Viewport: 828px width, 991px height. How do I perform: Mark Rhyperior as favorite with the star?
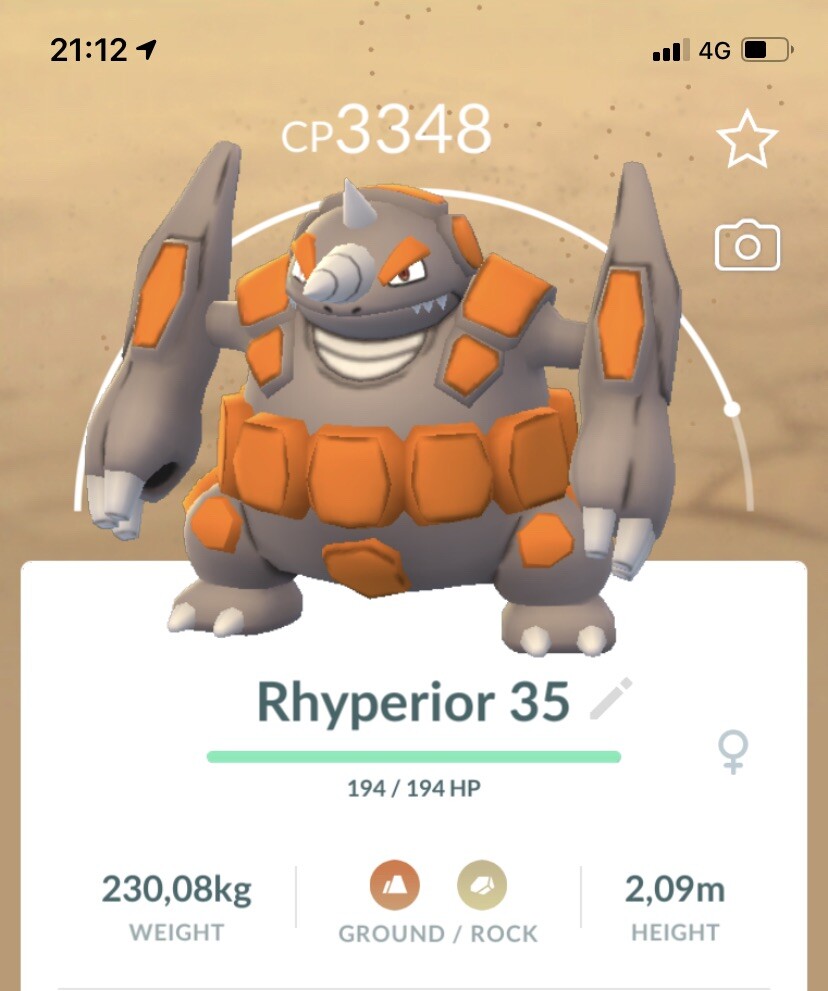click(747, 141)
